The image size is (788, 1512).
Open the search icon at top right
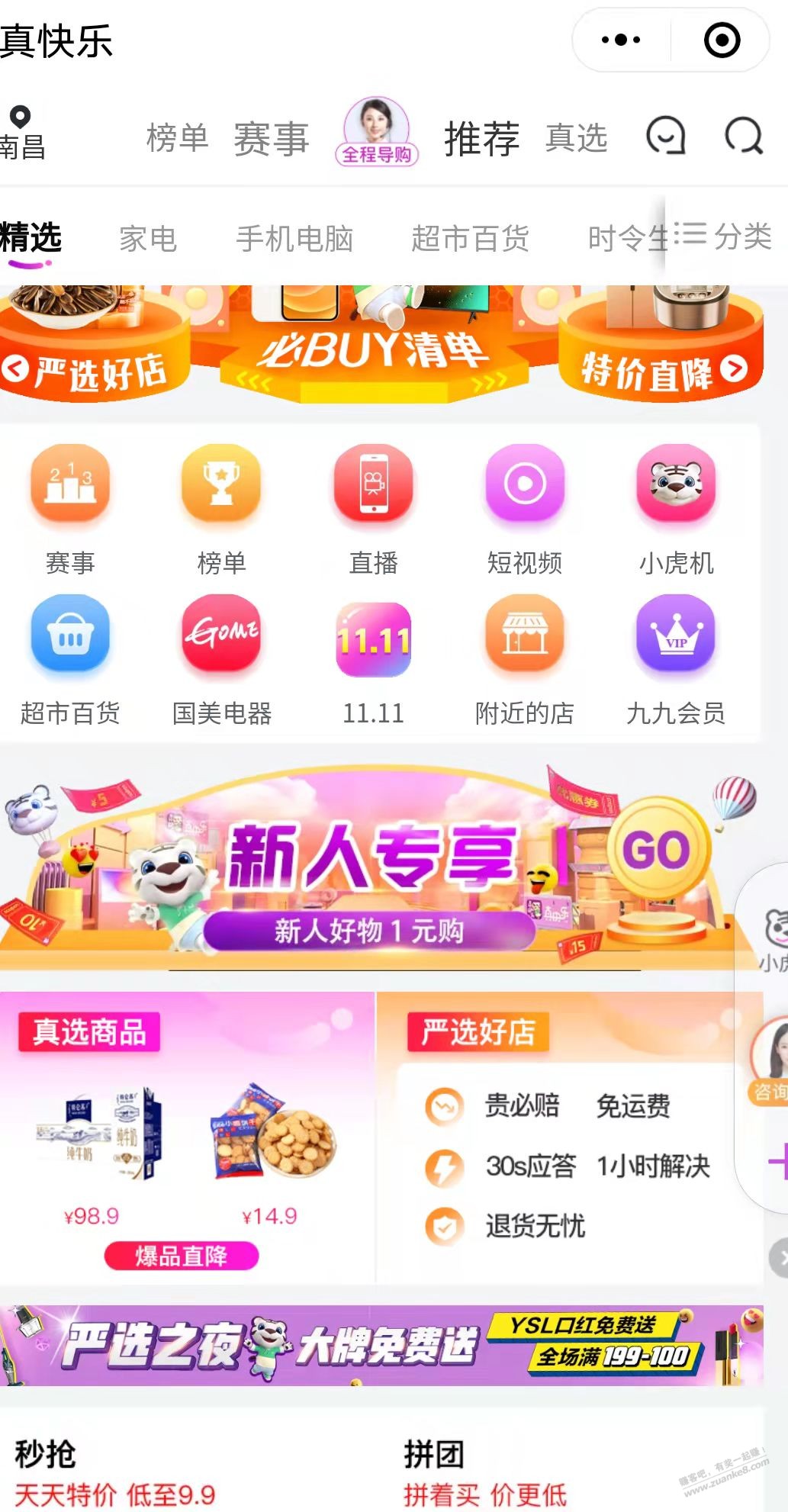click(x=743, y=137)
